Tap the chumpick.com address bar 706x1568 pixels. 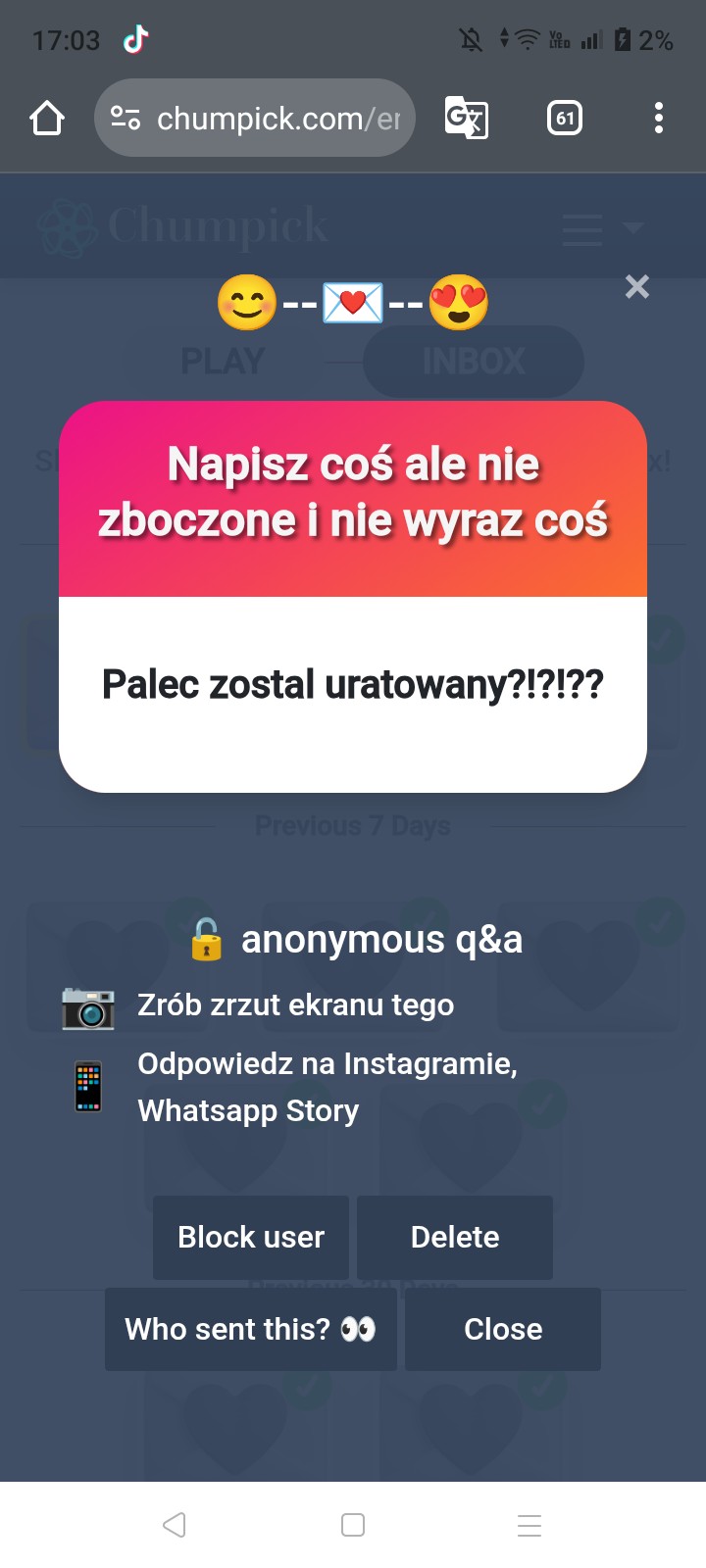255,119
